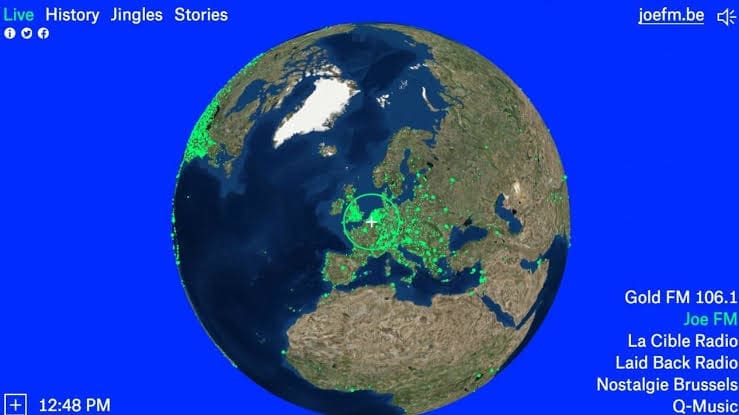Screen dimensions: 739x415
Task: Open the History tab
Action: tap(72, 15)
